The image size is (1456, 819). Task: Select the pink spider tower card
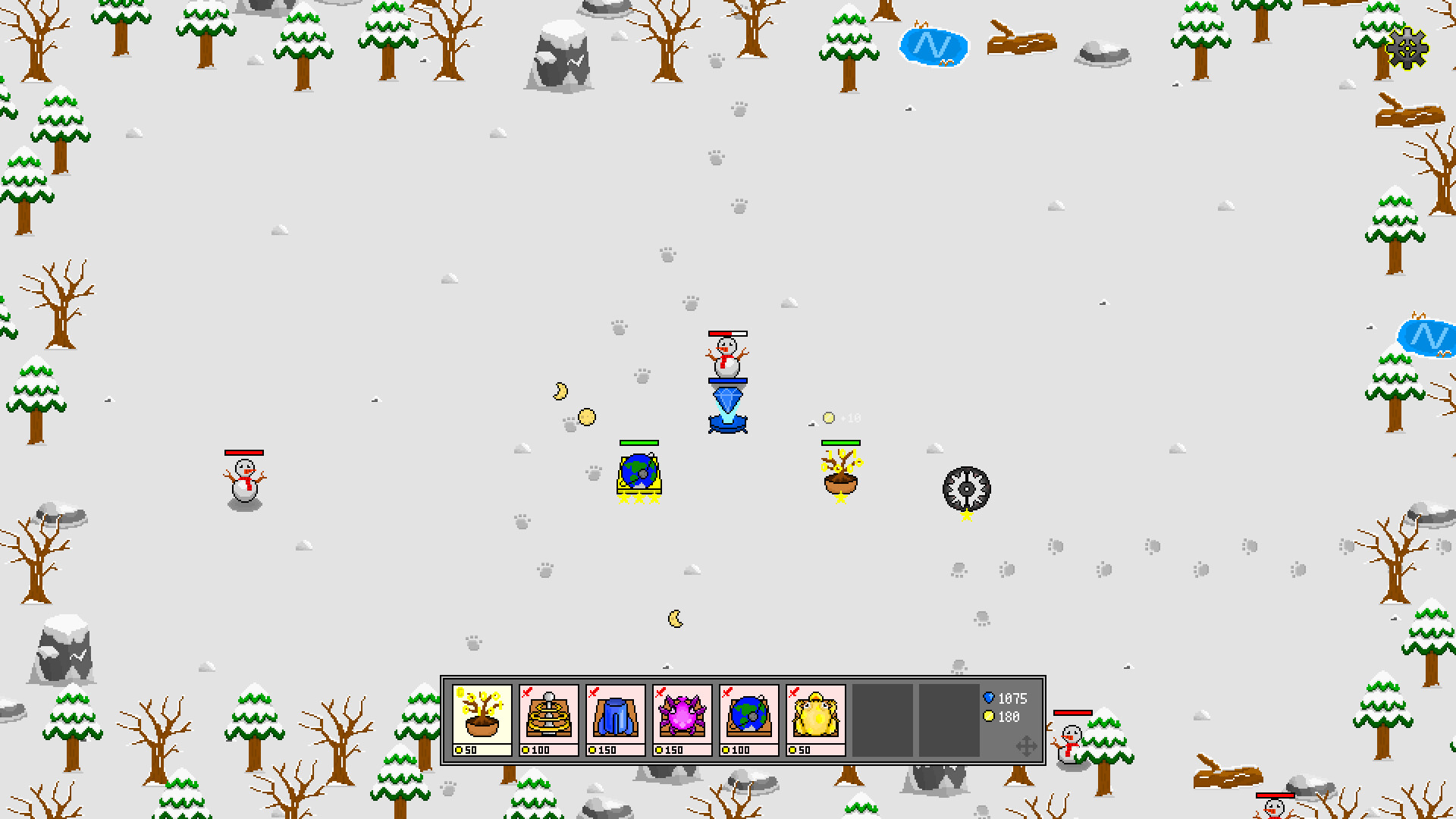(x=682, y=720)
